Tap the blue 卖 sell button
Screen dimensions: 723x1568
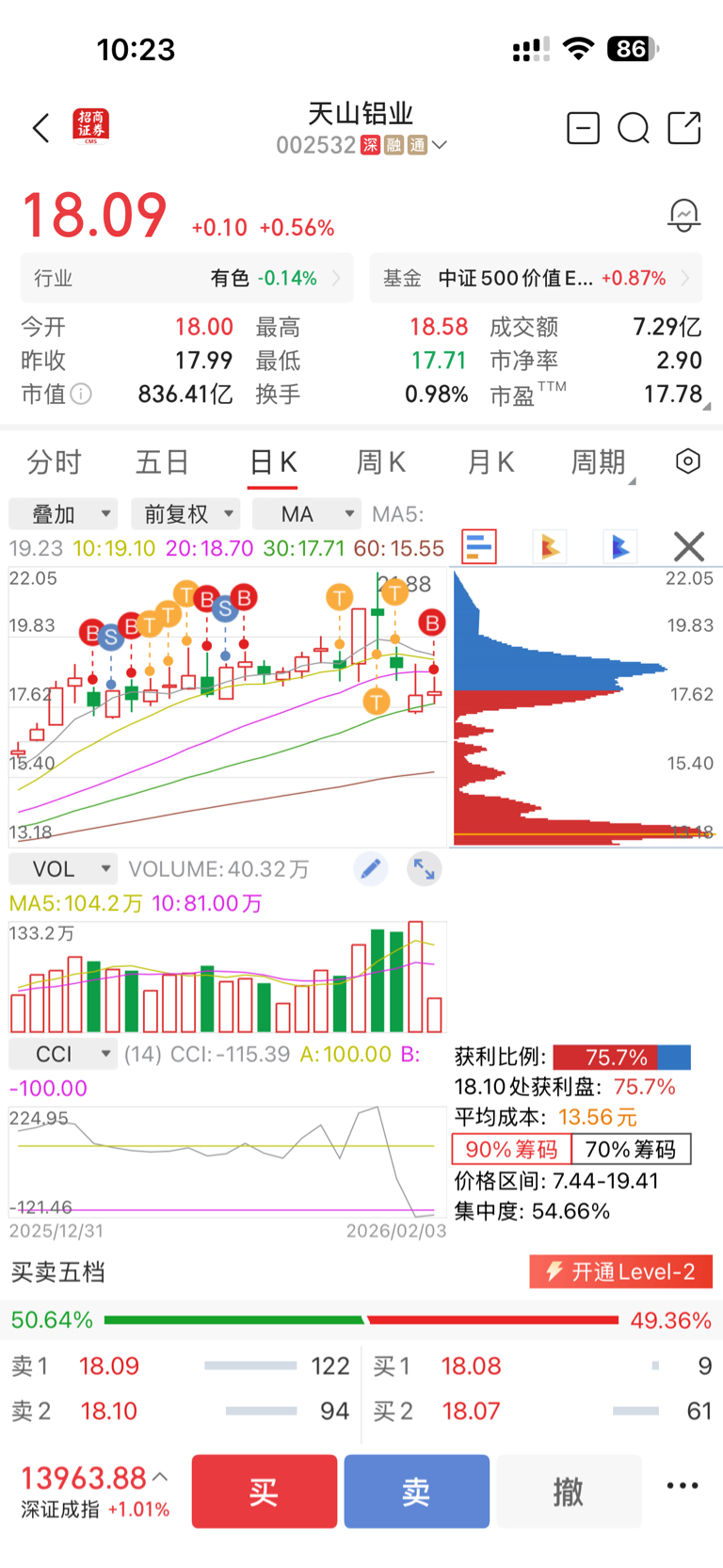[x=416, y=1492]
